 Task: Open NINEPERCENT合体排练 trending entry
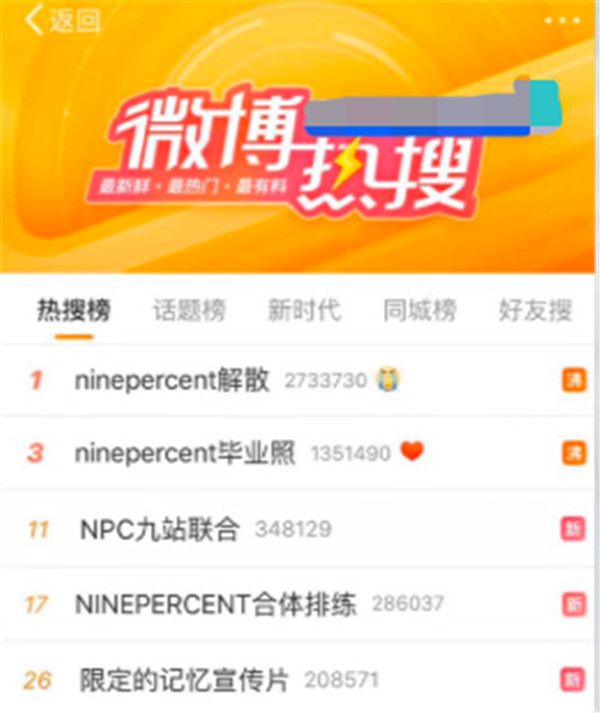point(215,604)
